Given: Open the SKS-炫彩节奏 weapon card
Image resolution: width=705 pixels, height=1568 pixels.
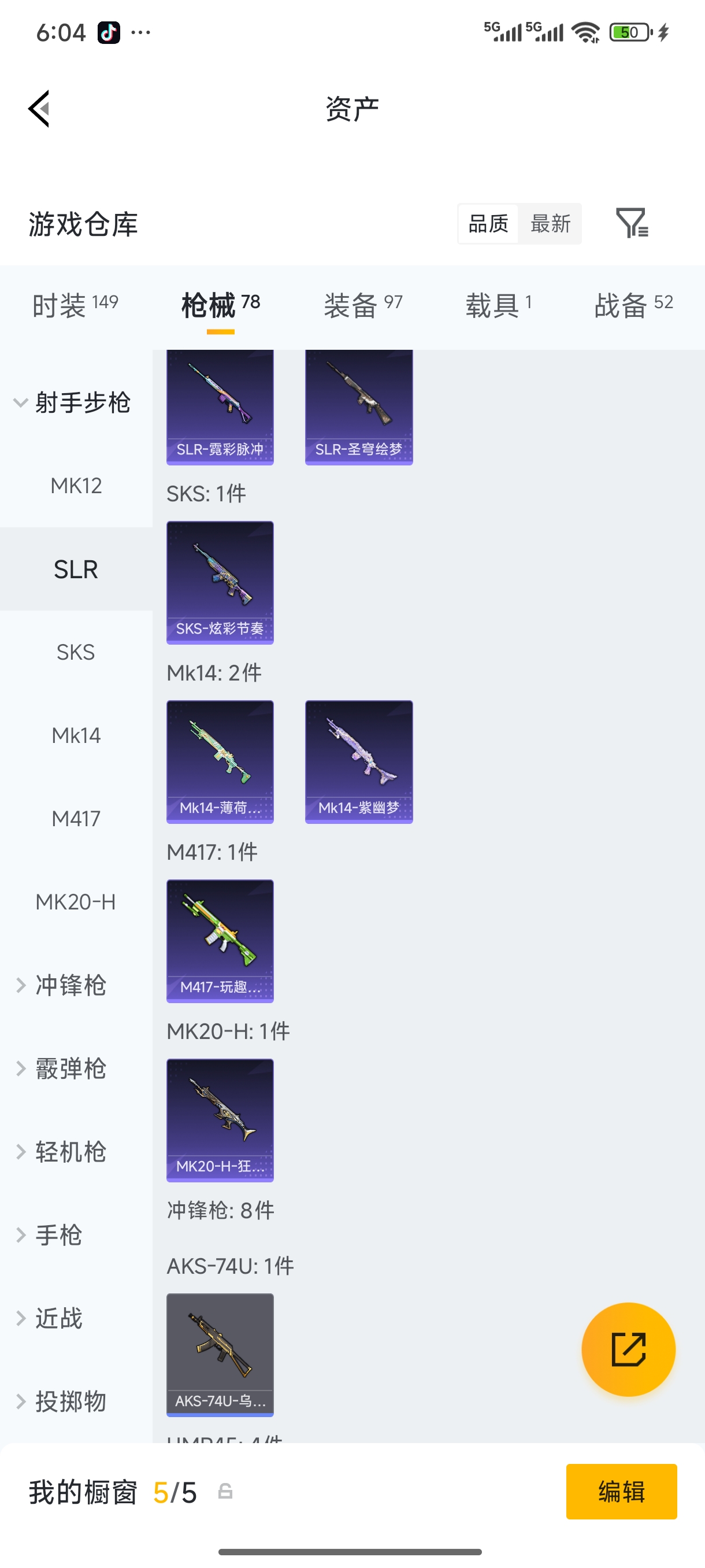Looking at the screenshot, I should [220, 583].
